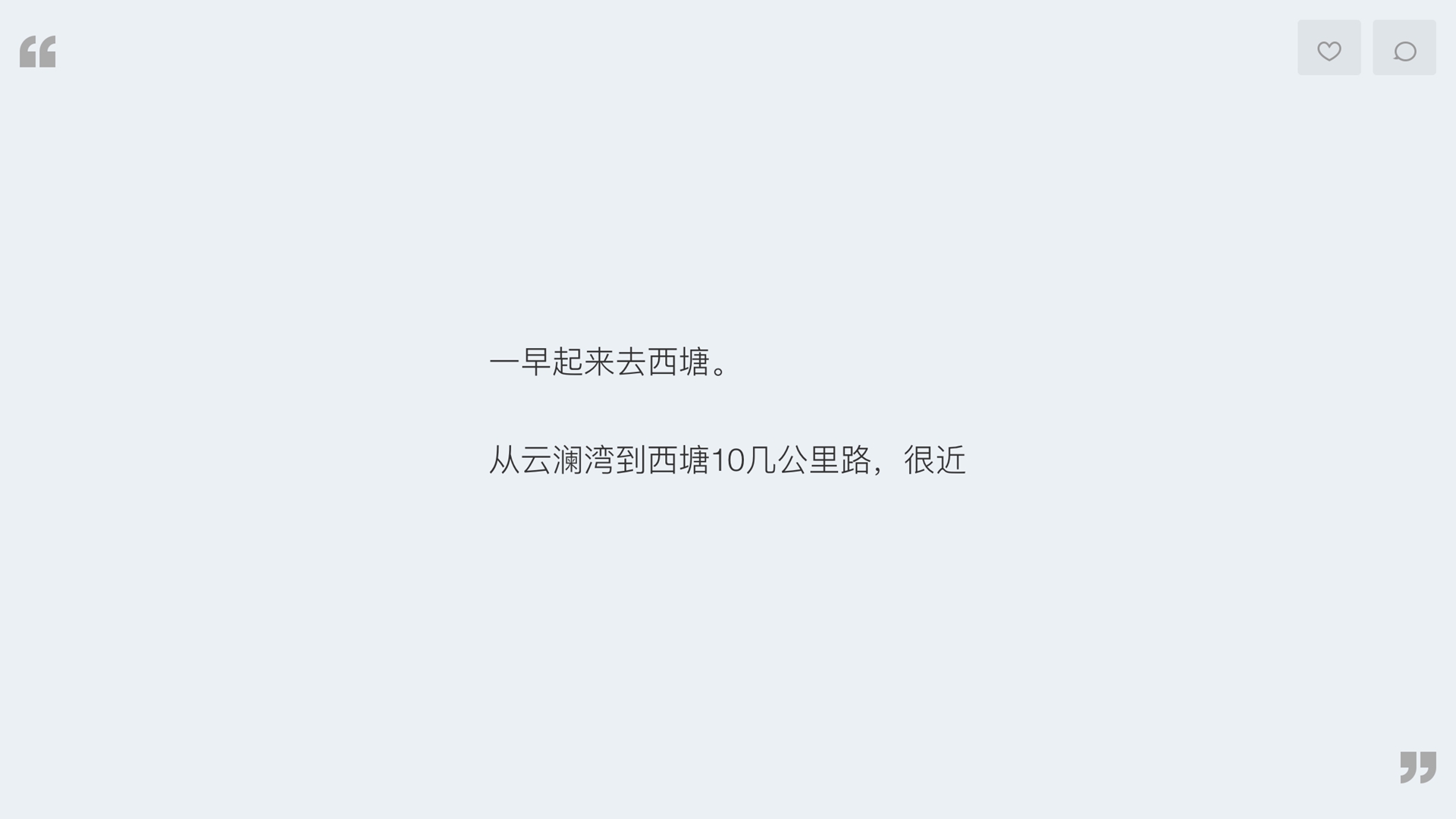Like this quote with the heart icon
This screenshot has height=819, width=1456.
[1329, 49]
